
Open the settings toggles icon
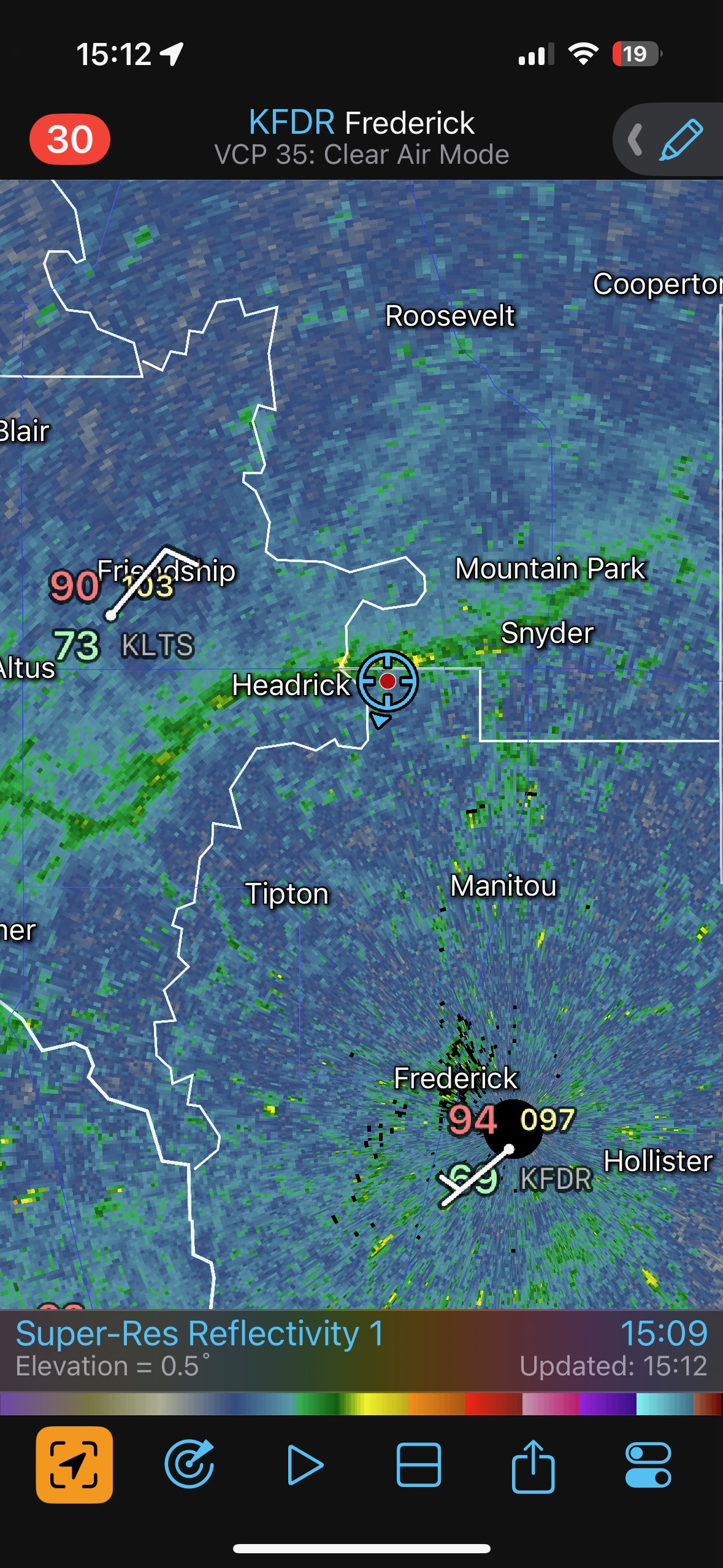tap(648, 1464)
